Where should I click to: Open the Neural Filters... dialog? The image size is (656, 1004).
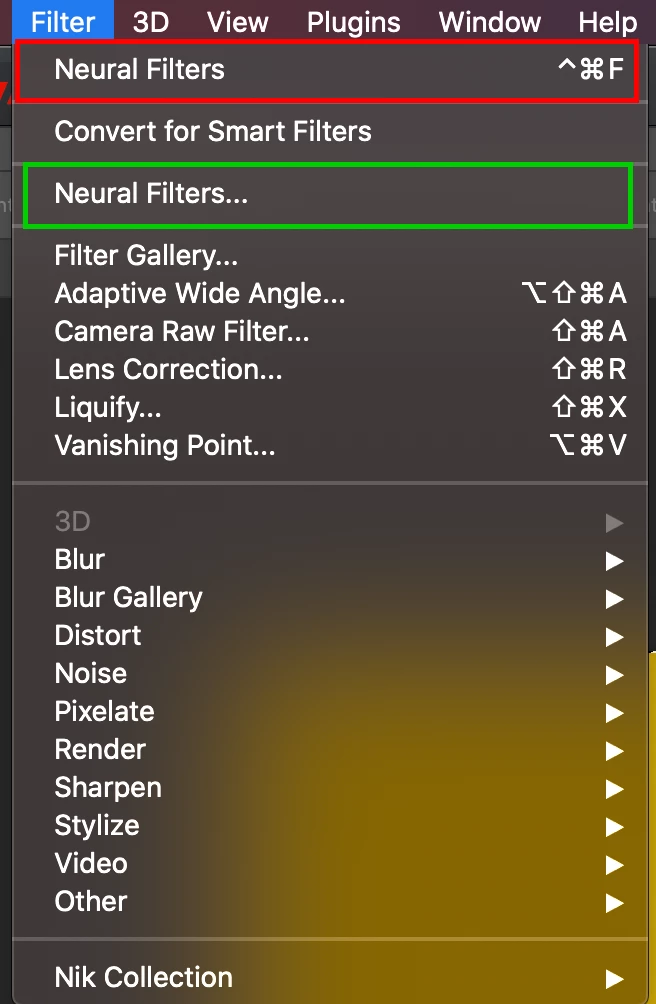(x=327, y=194)
